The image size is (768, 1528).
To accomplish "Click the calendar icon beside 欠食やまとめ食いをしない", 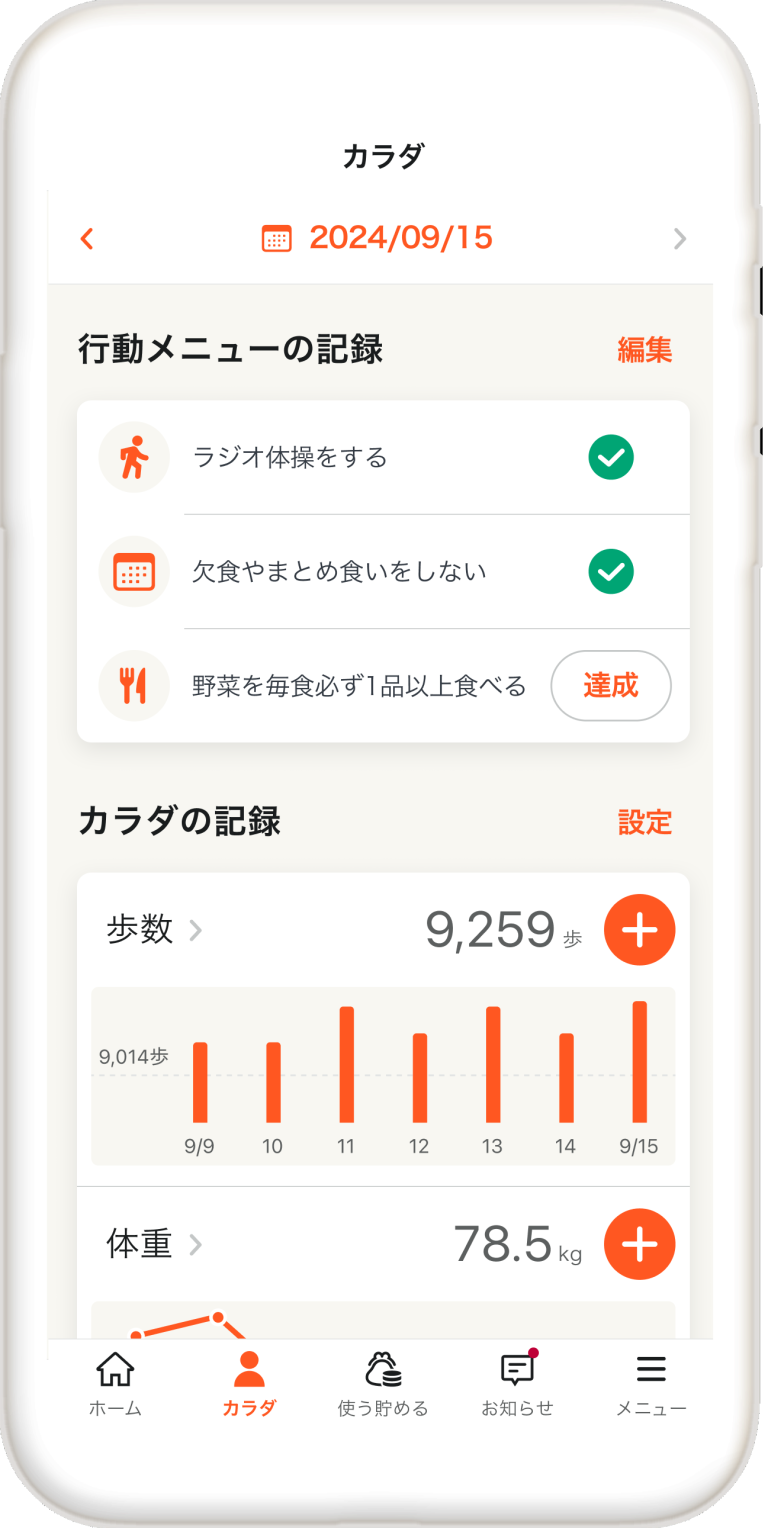I will coord(133,571).
